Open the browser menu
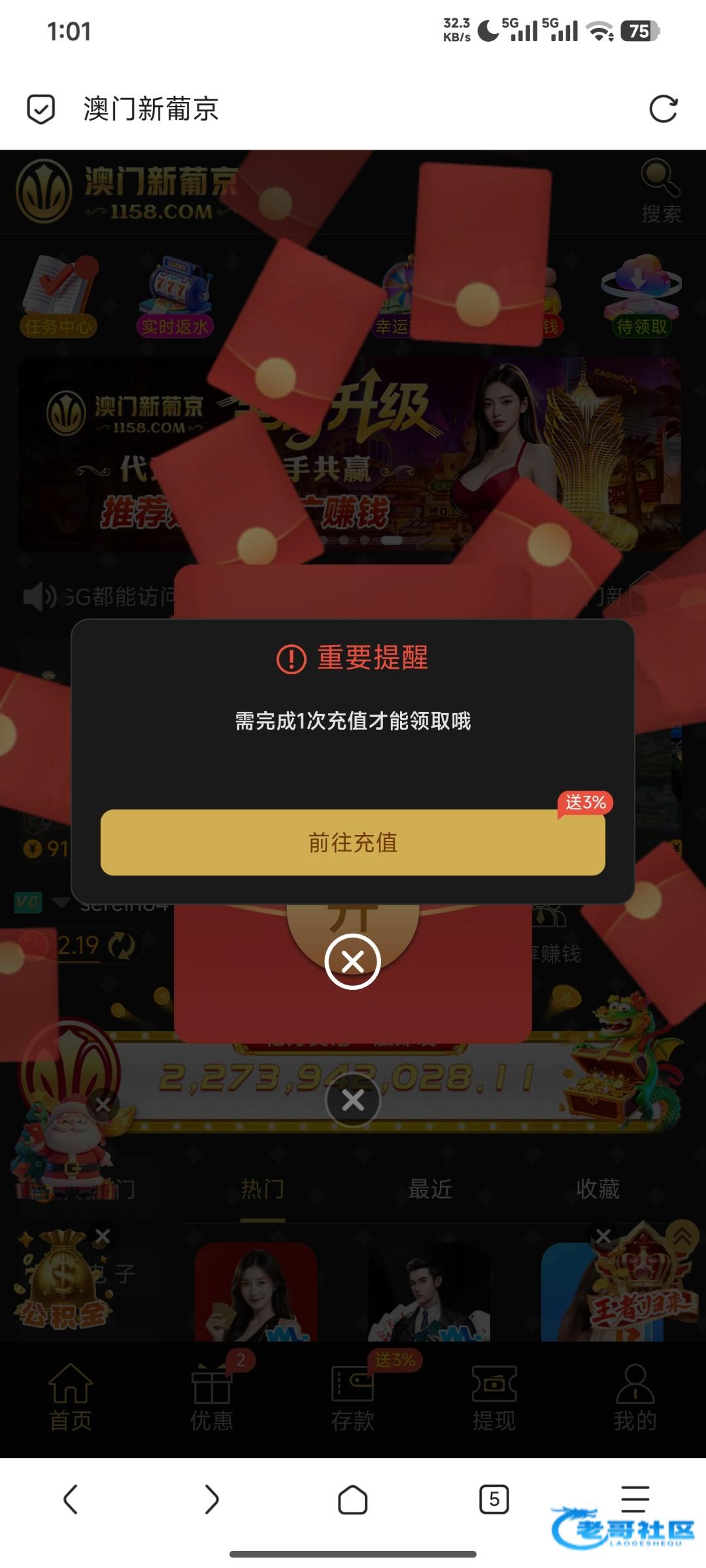 (634, 1499)
